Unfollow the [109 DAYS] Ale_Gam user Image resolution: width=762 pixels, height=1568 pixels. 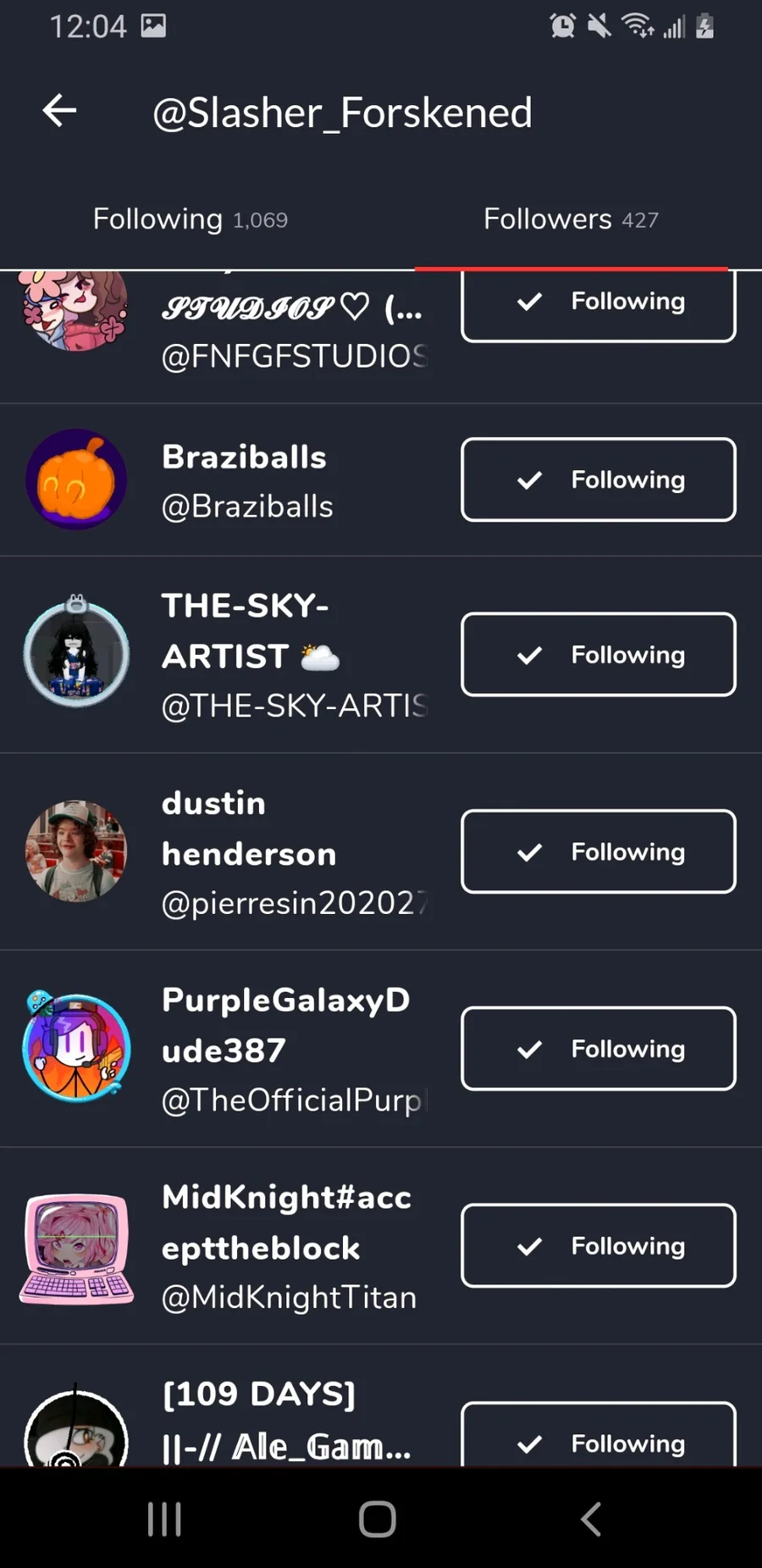[598, 1438]
